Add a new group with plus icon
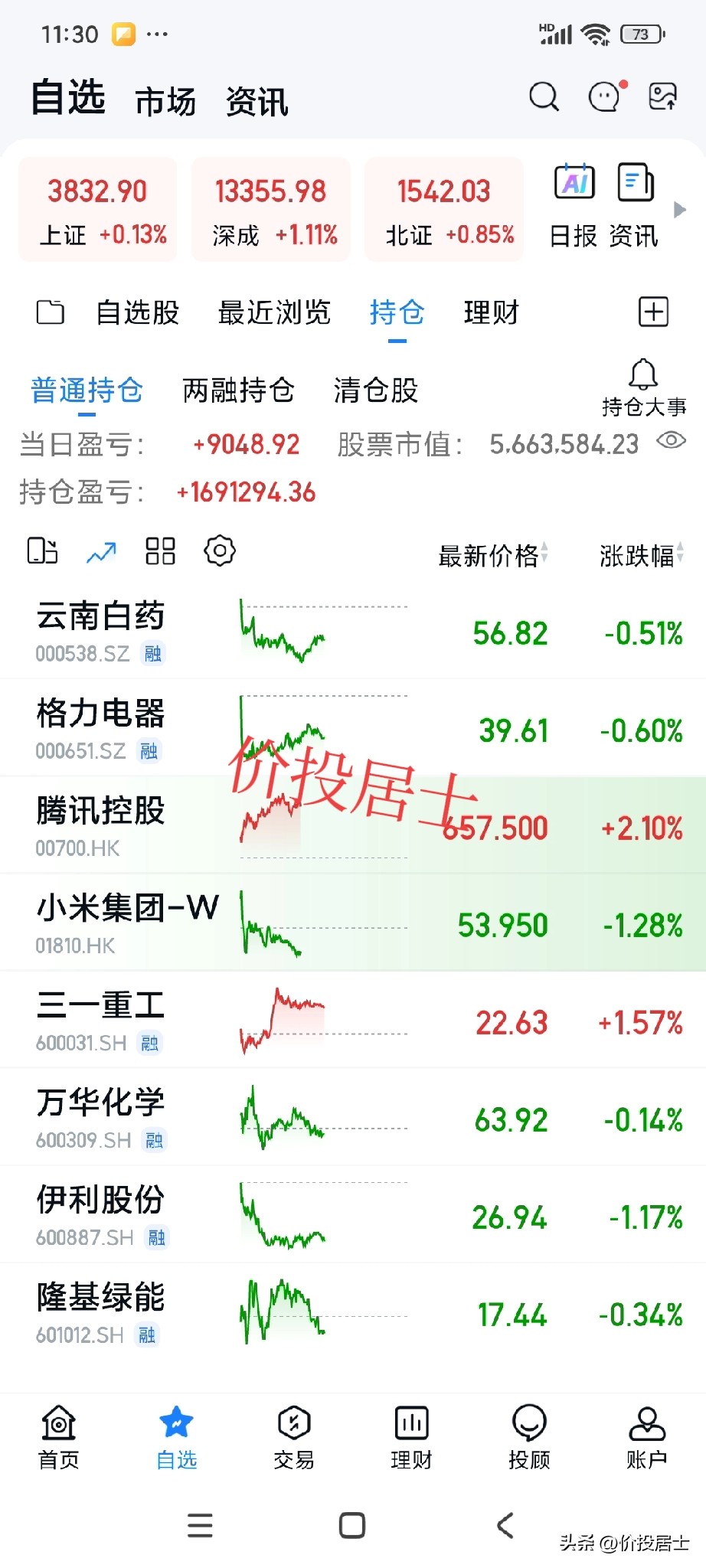Image resolution: width=706 pixels, height=1568 pixels. pos(653,312)
